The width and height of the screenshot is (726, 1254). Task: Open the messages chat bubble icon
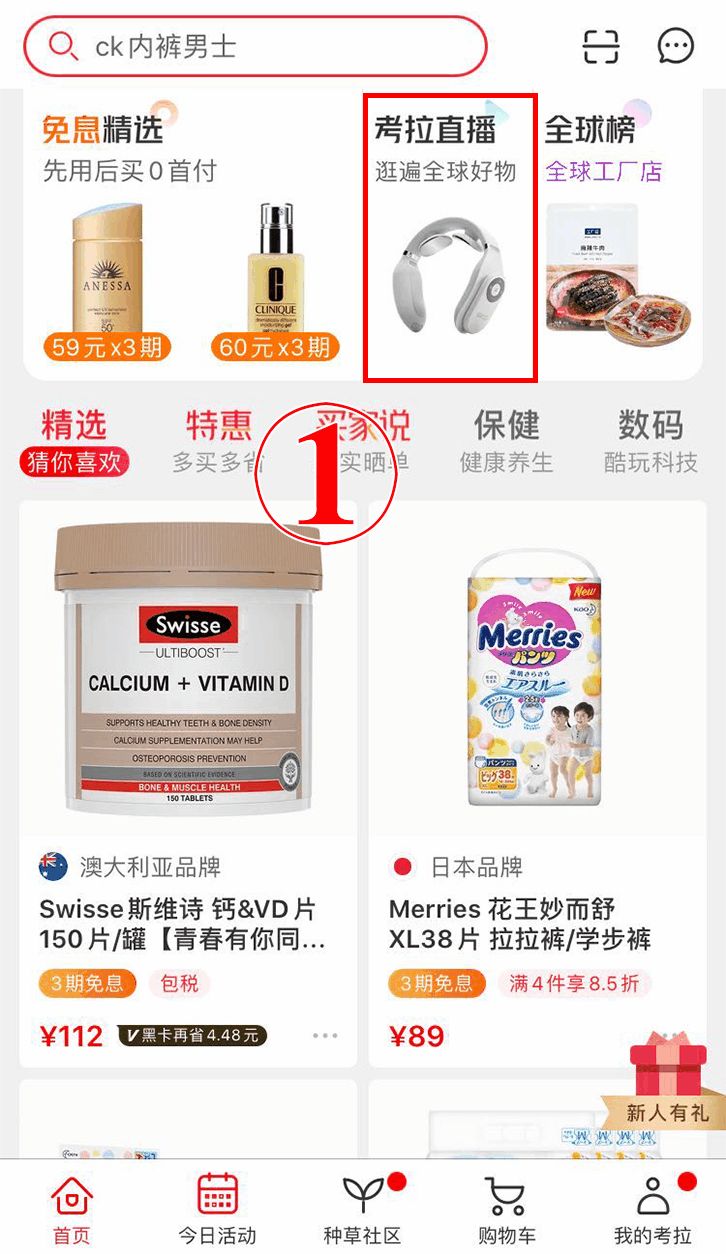pos(675,46)
